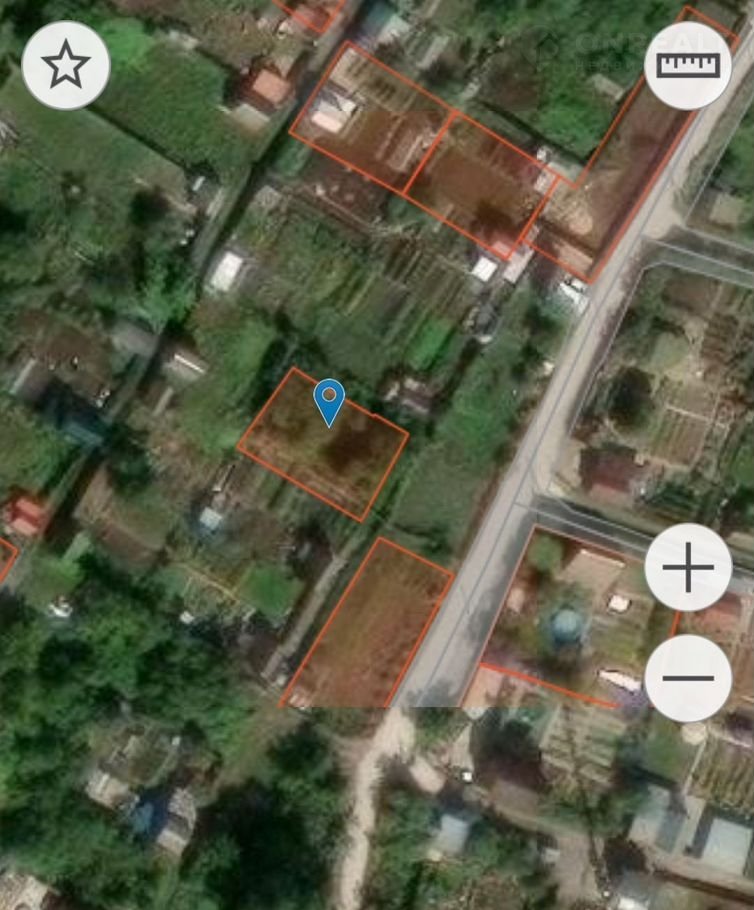Zoom out of the map
The image size is (754, 910).
point(688,677)
